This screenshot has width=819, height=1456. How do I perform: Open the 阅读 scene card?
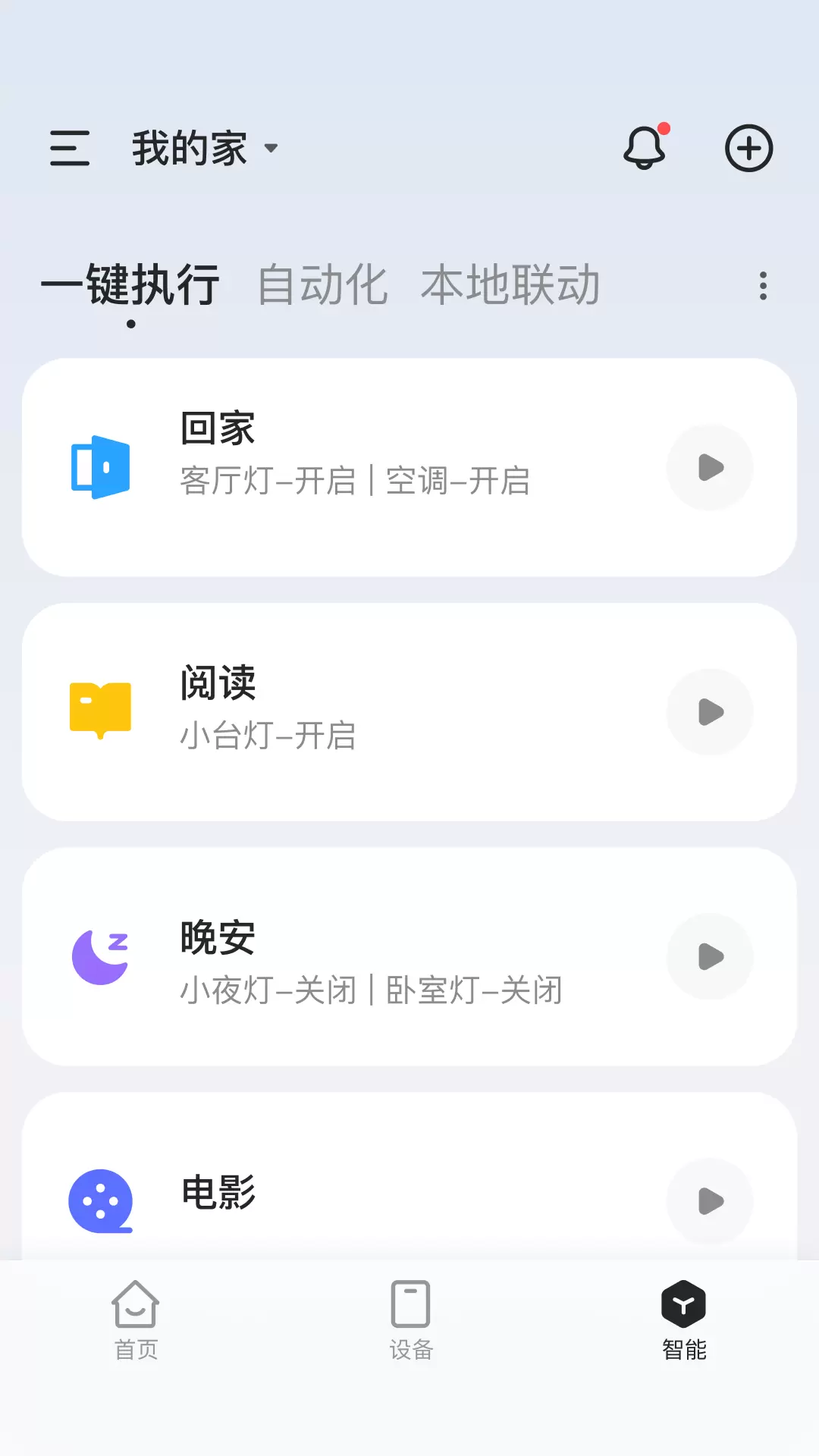409,712
